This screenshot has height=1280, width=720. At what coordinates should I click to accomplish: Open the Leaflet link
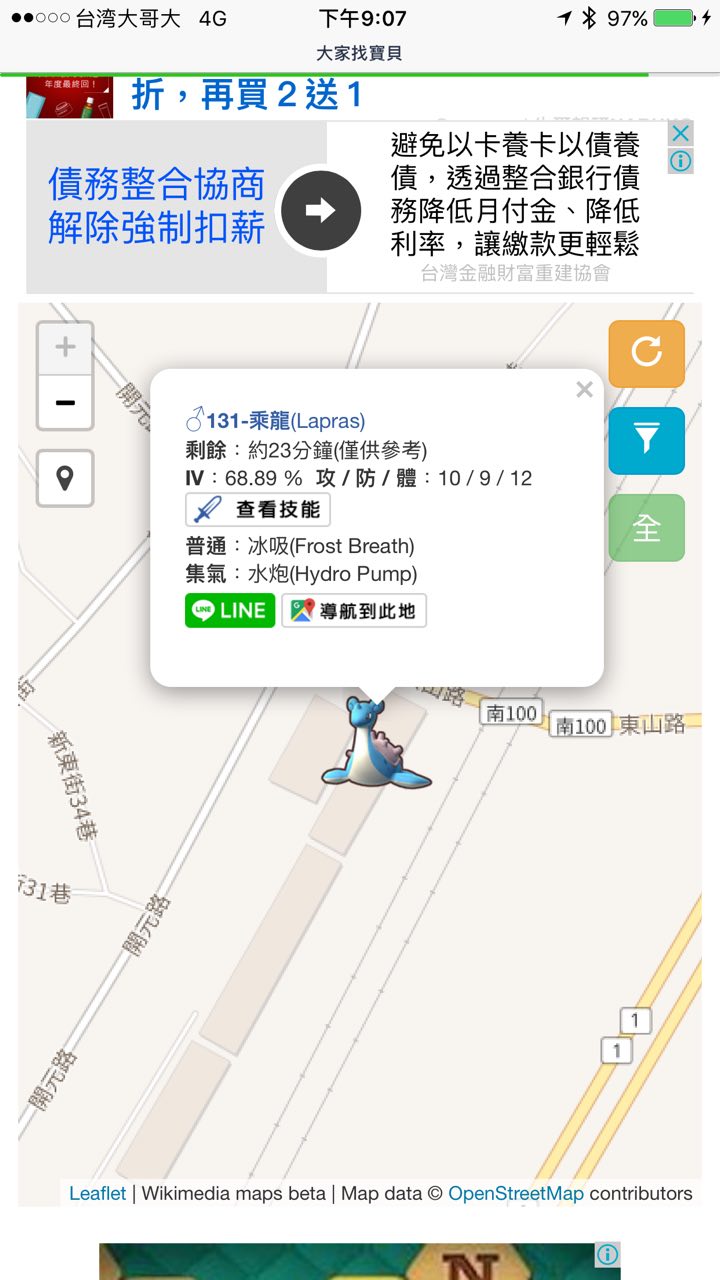coord(97,1193)
